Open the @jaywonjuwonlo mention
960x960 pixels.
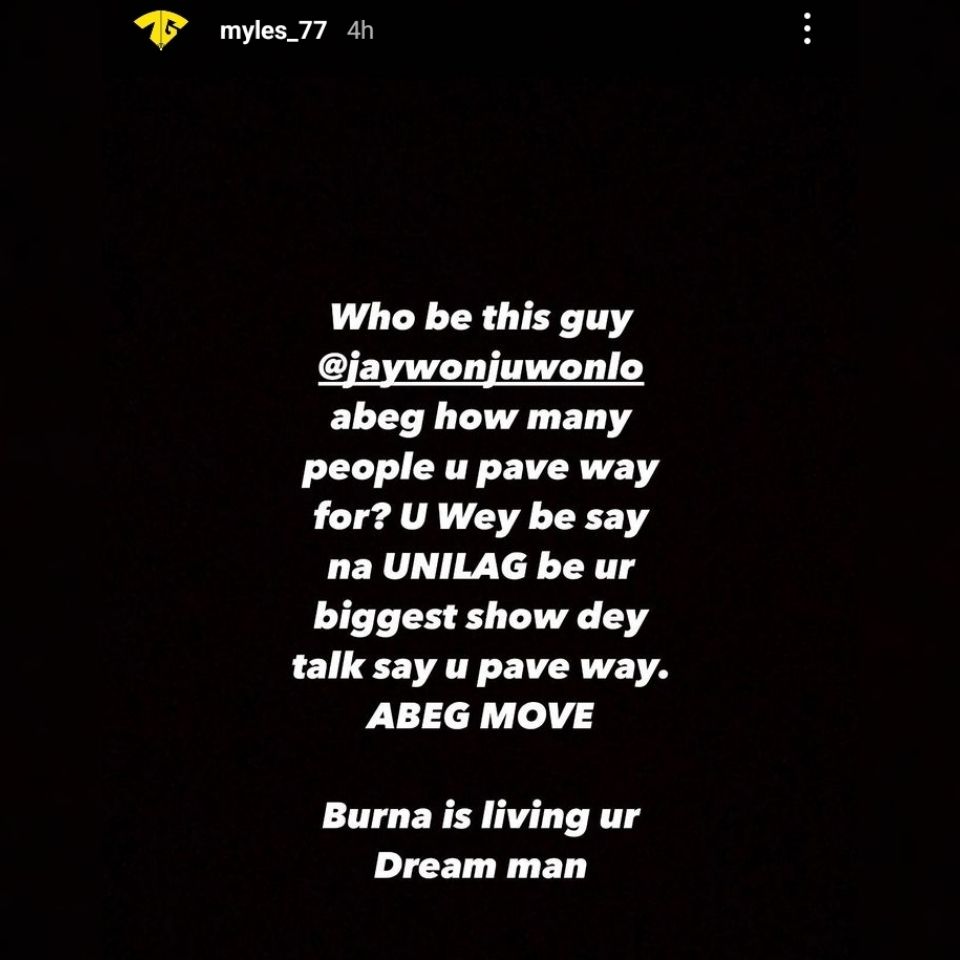pos(480,369)
